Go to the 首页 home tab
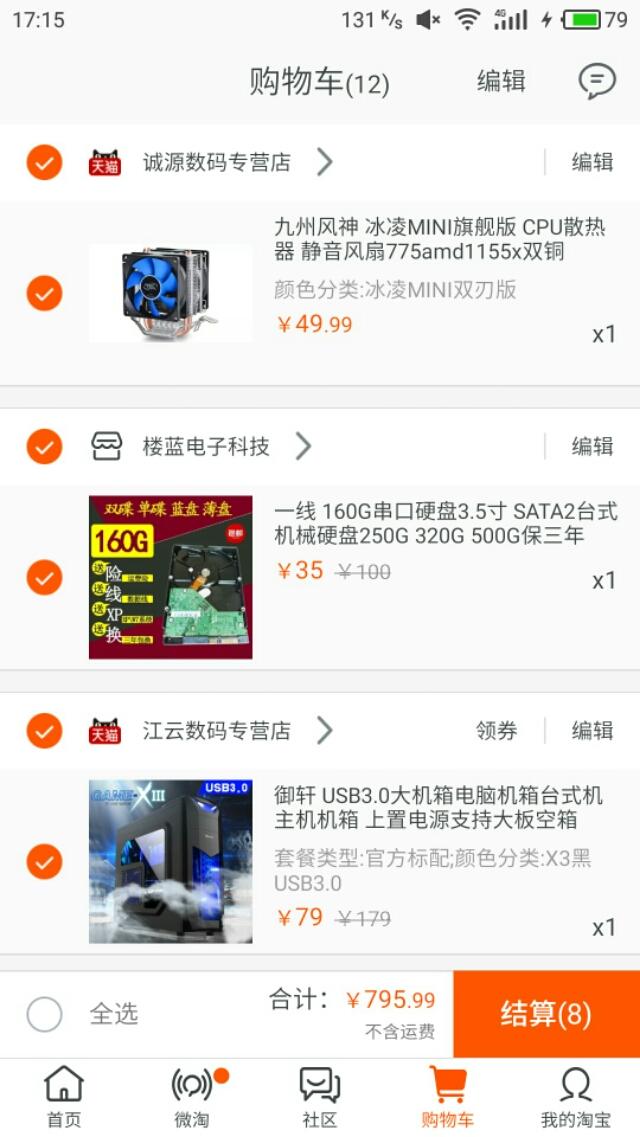640x1137 pixels. click(64, 1097)
